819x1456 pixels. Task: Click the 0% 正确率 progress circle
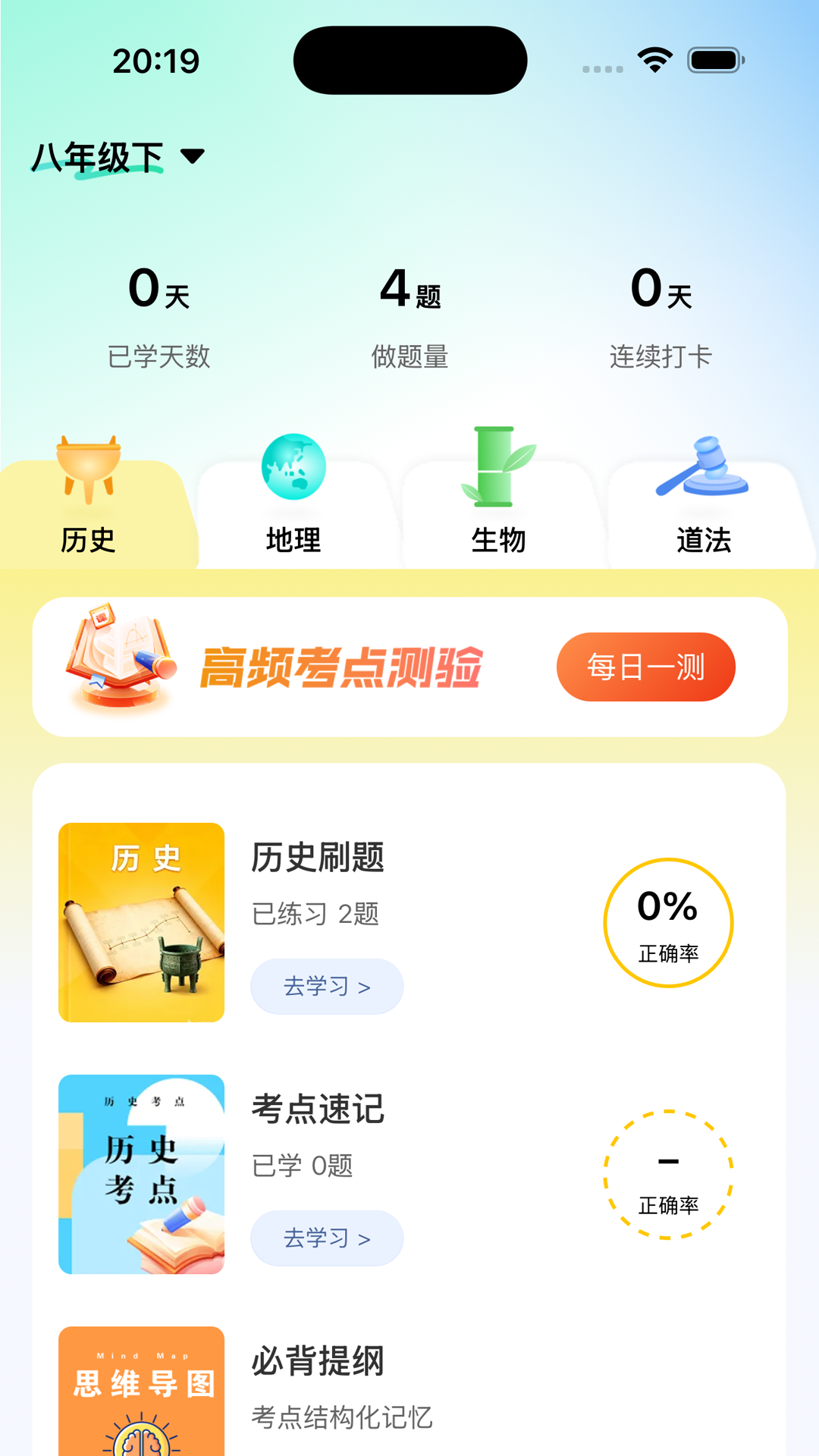[x=667, y=921]
